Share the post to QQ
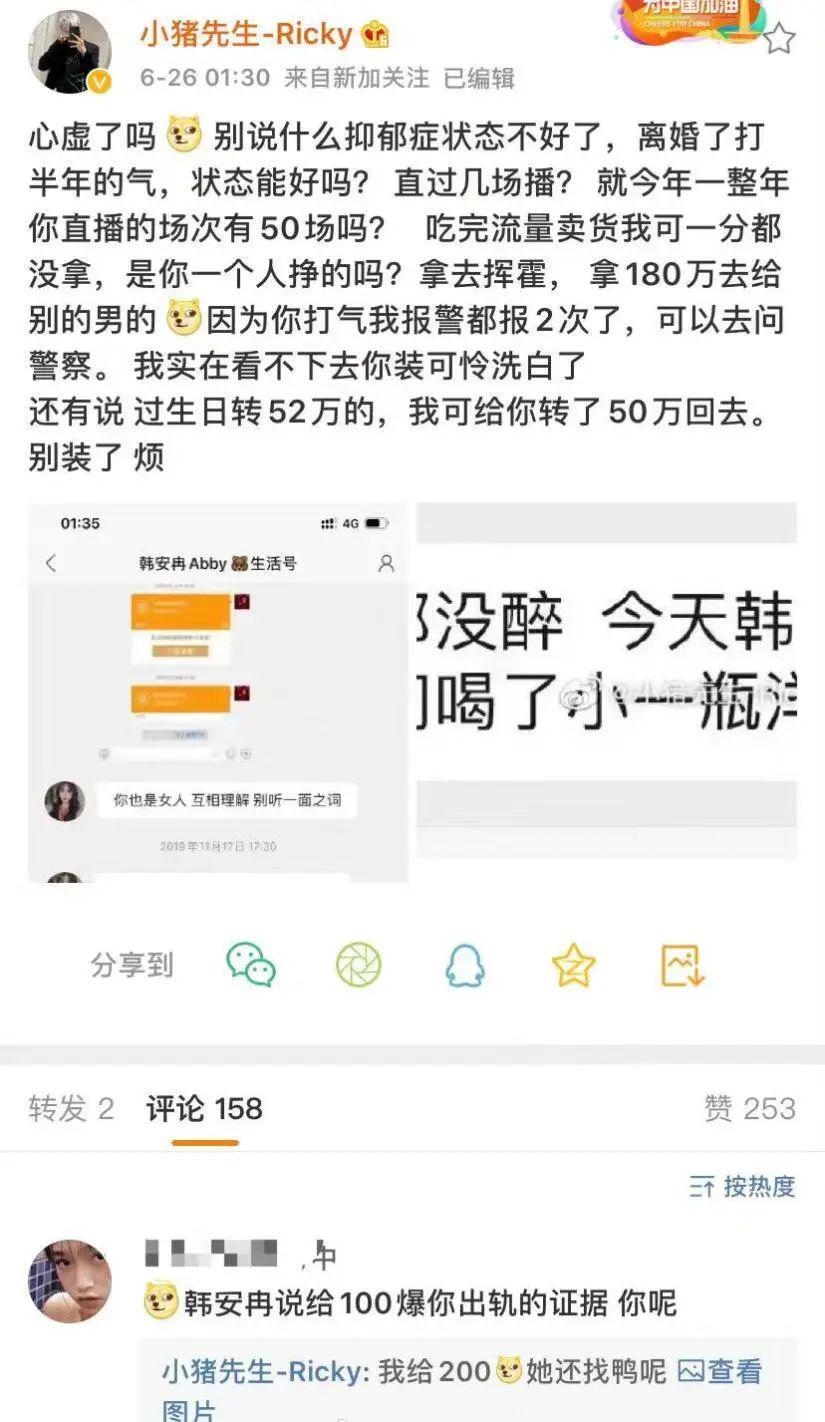 [x=465, y=965]
